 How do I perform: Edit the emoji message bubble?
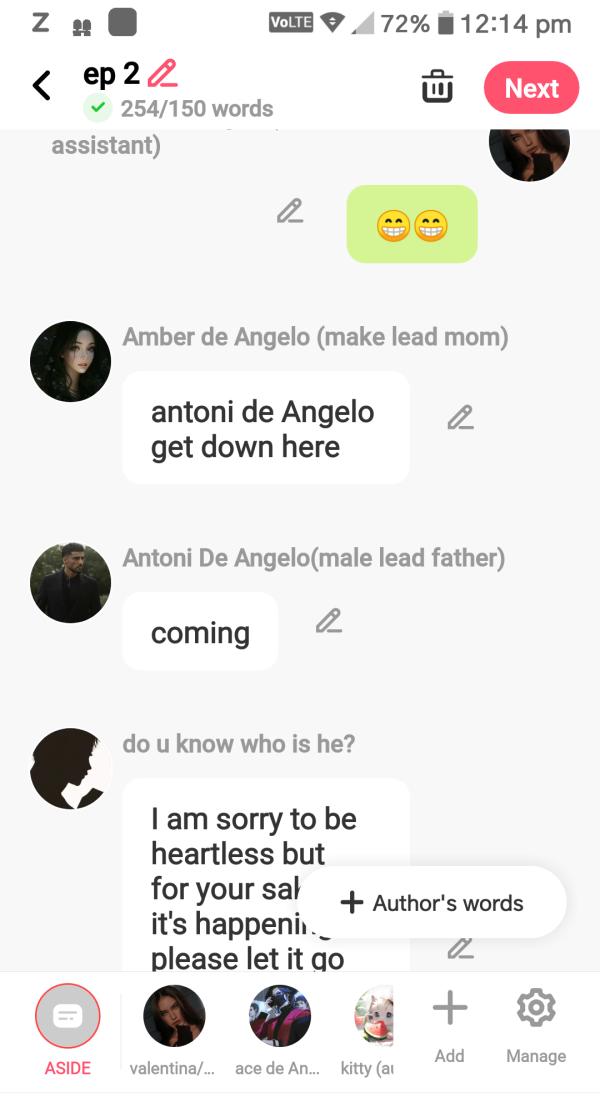coord(290,211)
